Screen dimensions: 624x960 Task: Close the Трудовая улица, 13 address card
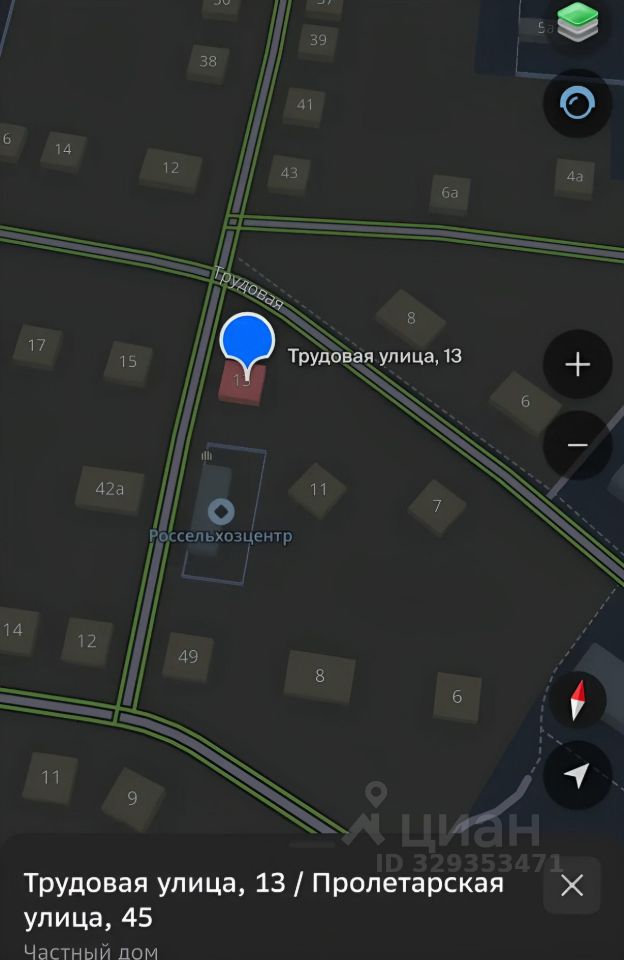point(572,885)
